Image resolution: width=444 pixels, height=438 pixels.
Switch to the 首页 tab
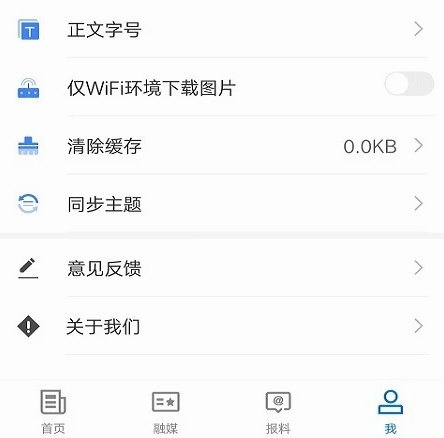53,412
